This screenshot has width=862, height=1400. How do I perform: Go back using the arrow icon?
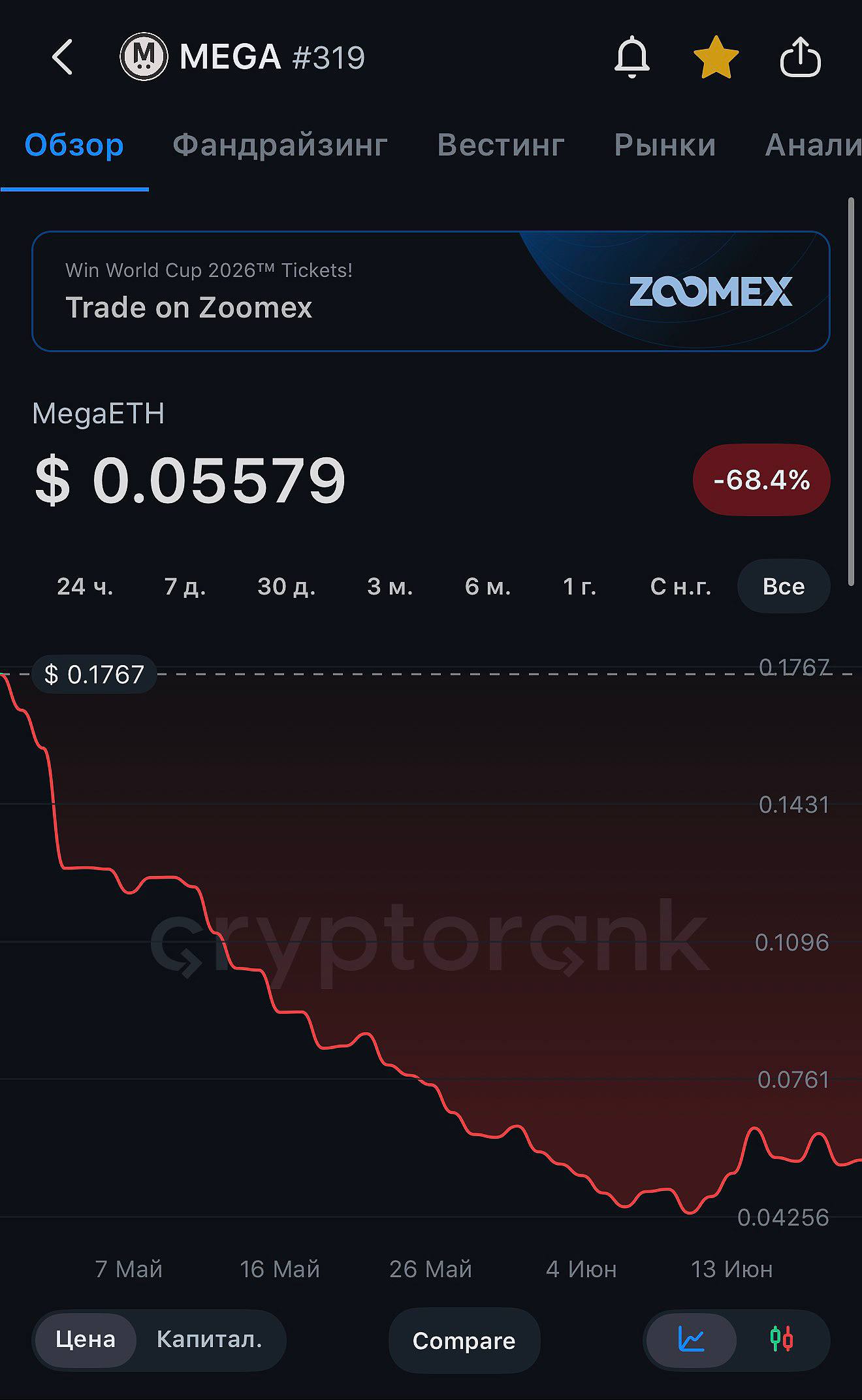coord(63,57)
